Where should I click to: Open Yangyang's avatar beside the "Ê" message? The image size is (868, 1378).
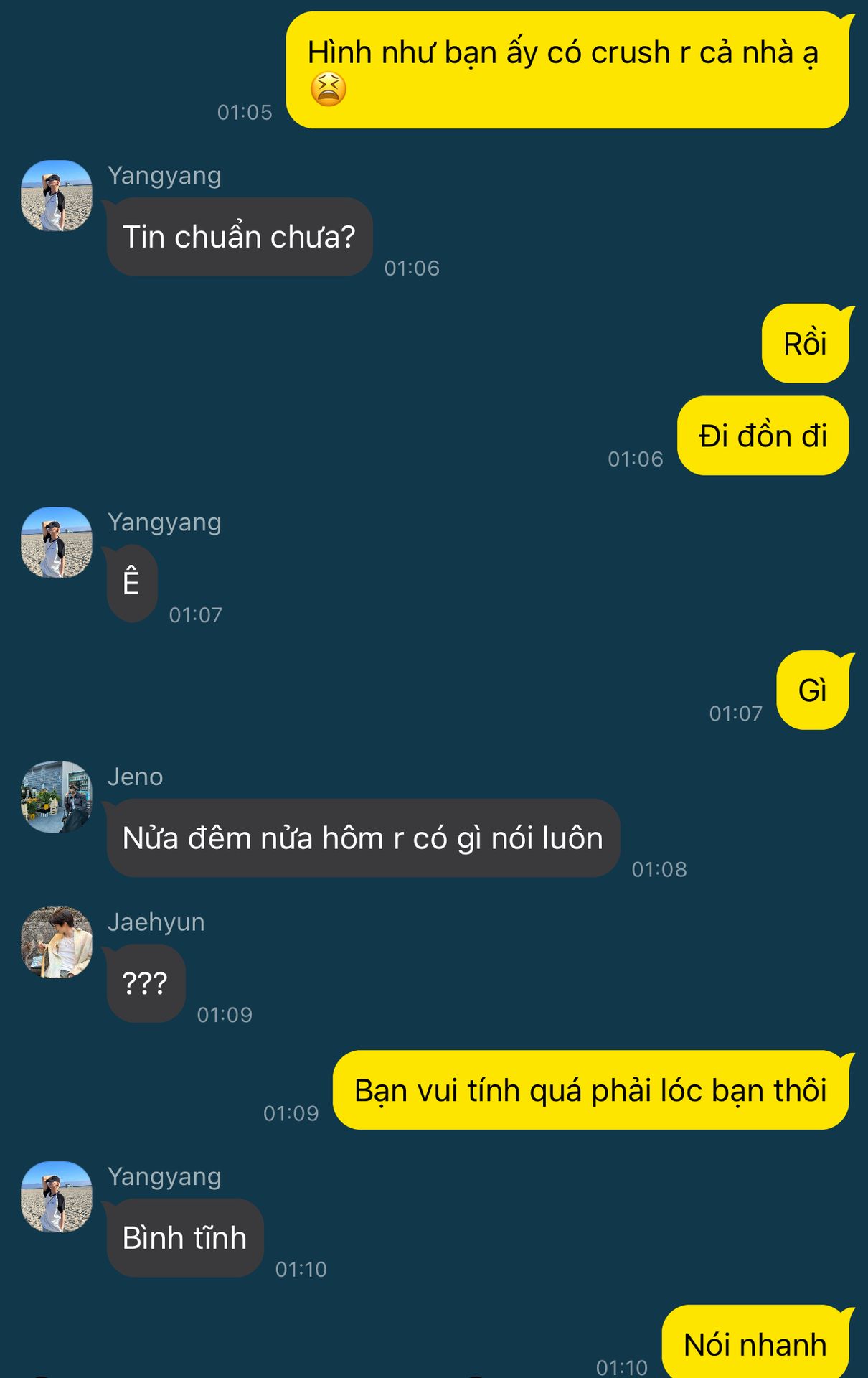57,543
